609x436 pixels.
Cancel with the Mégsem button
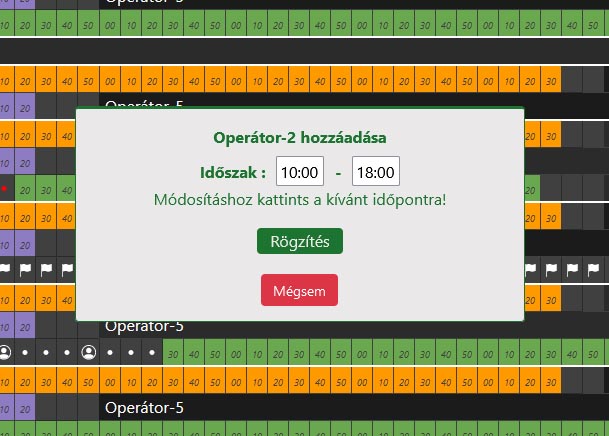pos(299,290)
